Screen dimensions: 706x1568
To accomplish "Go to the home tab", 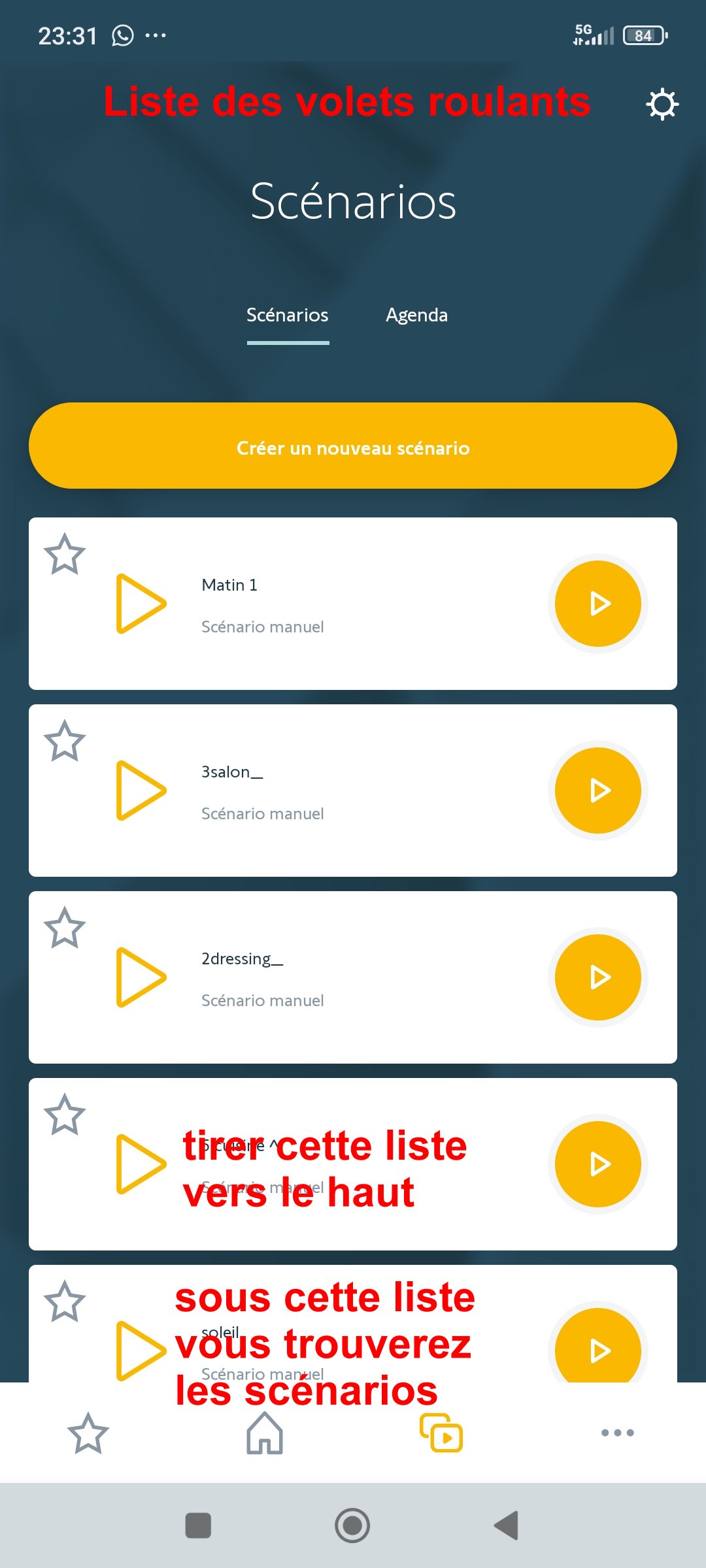I will (x=265, y=1433).
